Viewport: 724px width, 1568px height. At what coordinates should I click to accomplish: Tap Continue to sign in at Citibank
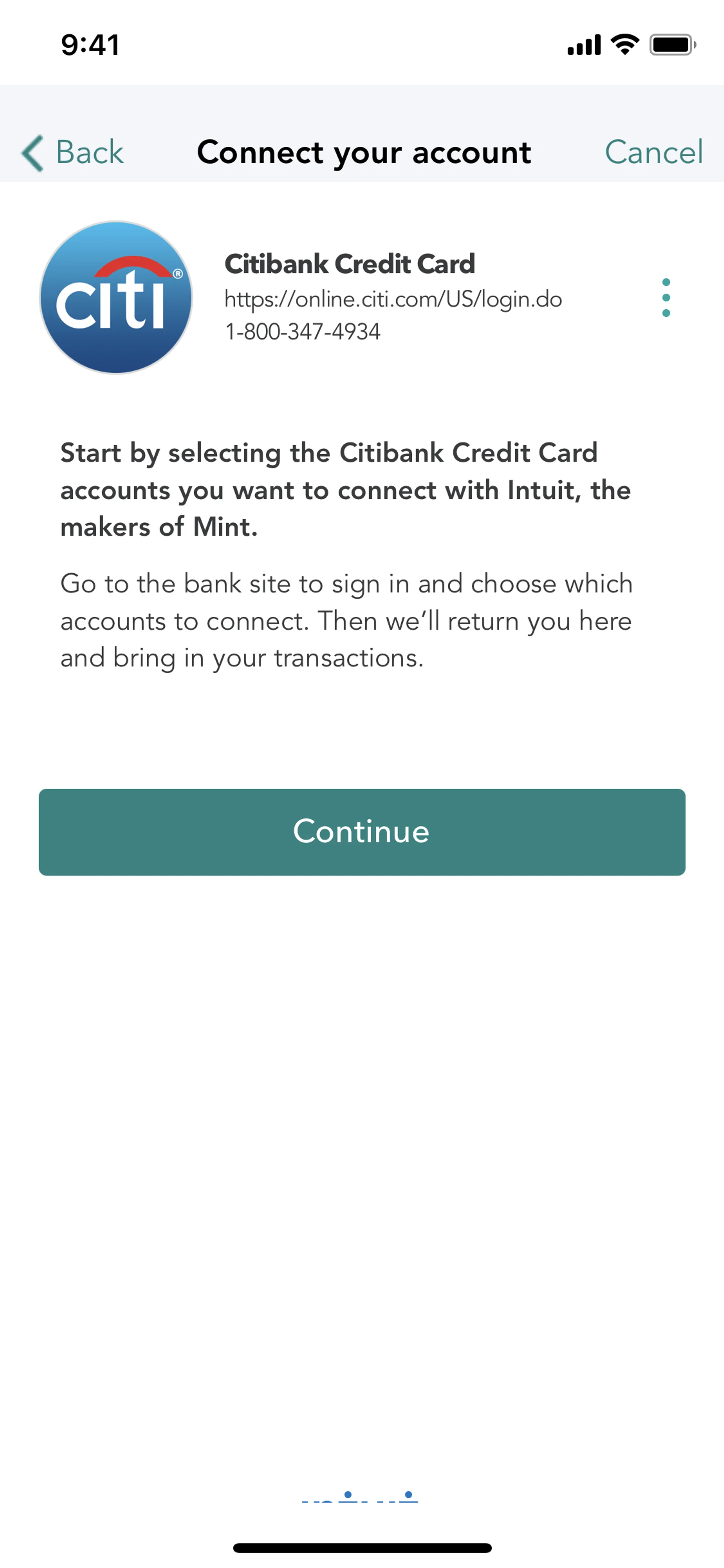[x=361, y=831]
